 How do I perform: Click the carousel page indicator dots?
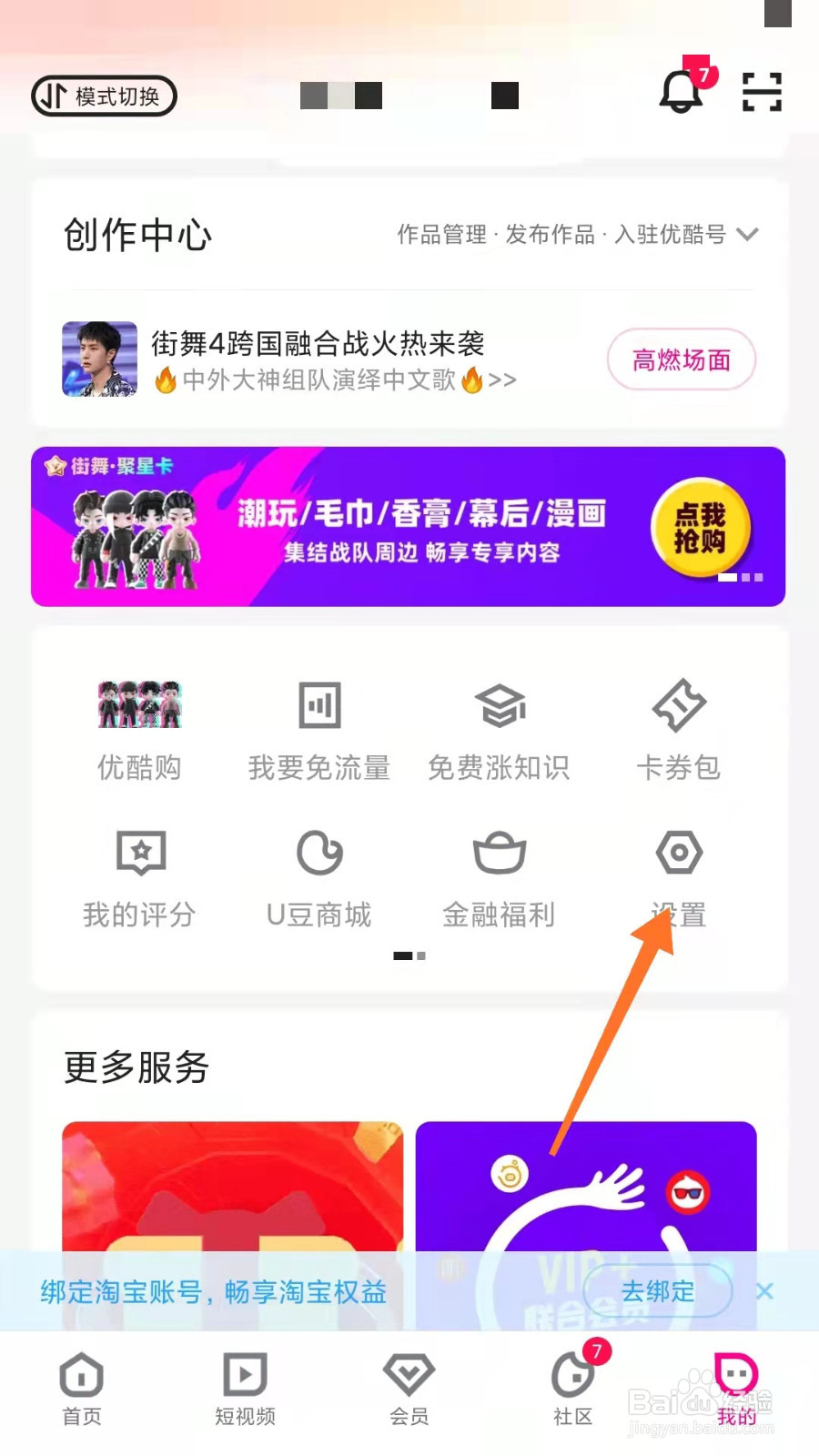coord(408,955)
